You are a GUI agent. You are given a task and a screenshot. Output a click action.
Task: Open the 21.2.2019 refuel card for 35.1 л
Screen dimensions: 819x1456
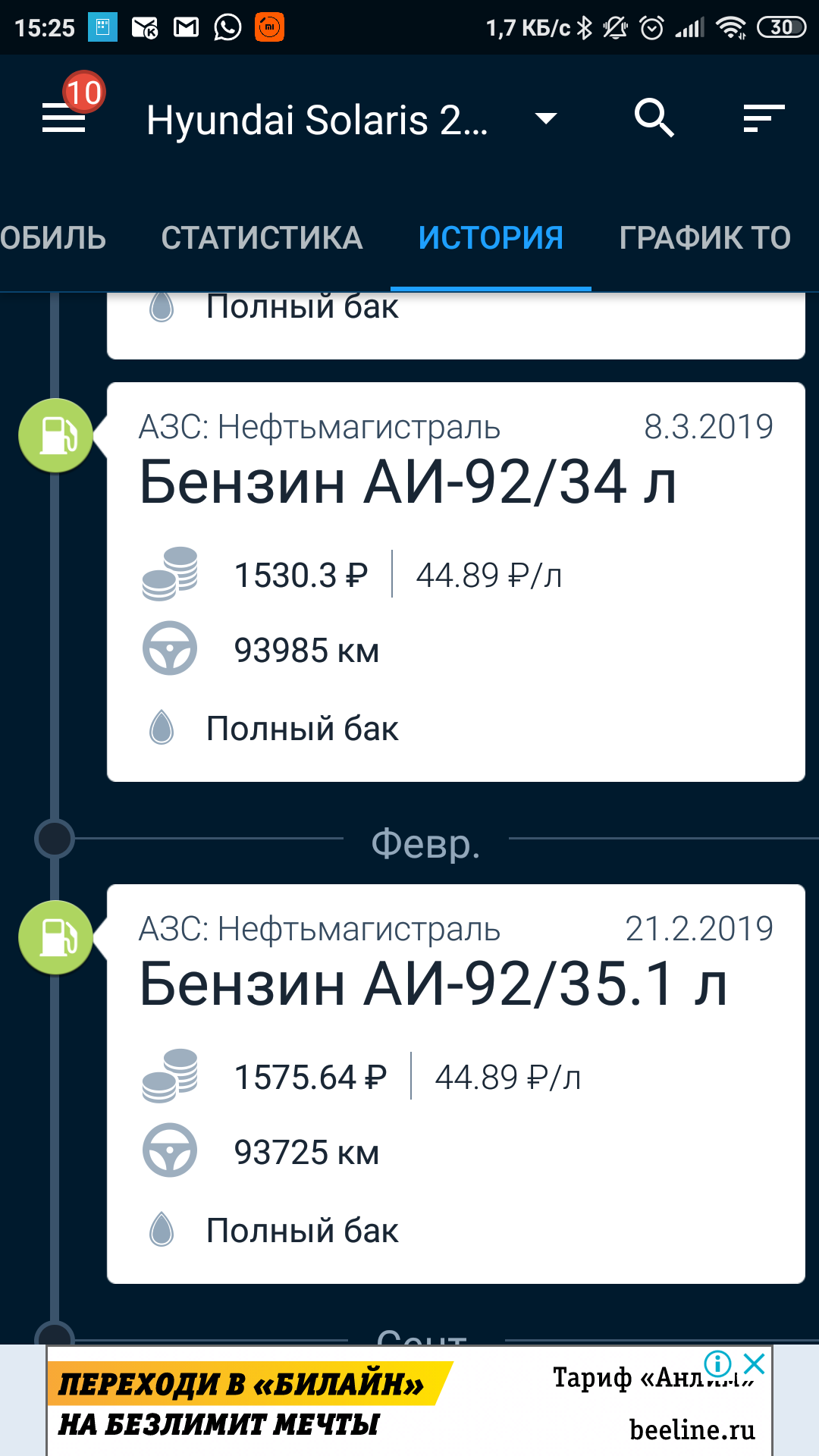click(456, 1084)
